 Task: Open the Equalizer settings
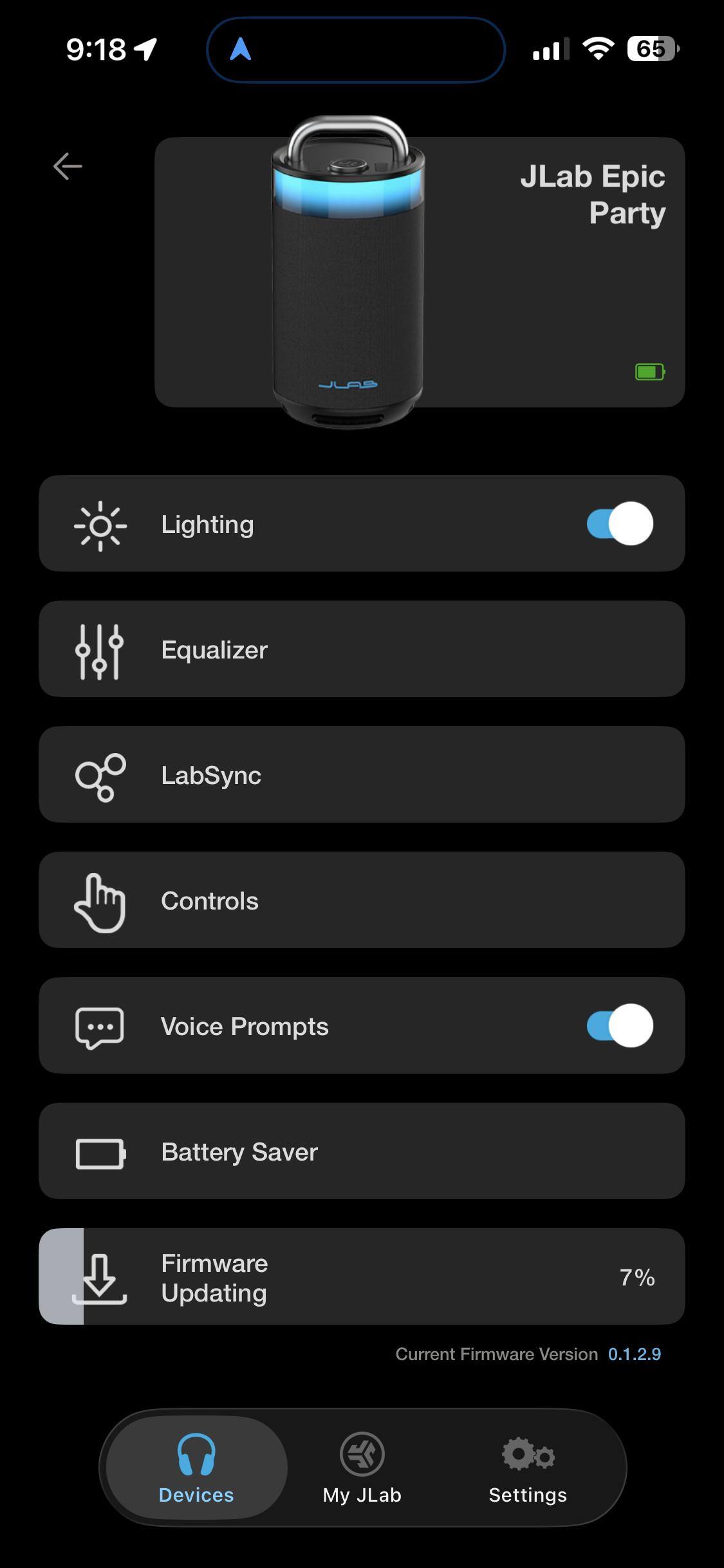click(362, 649)
